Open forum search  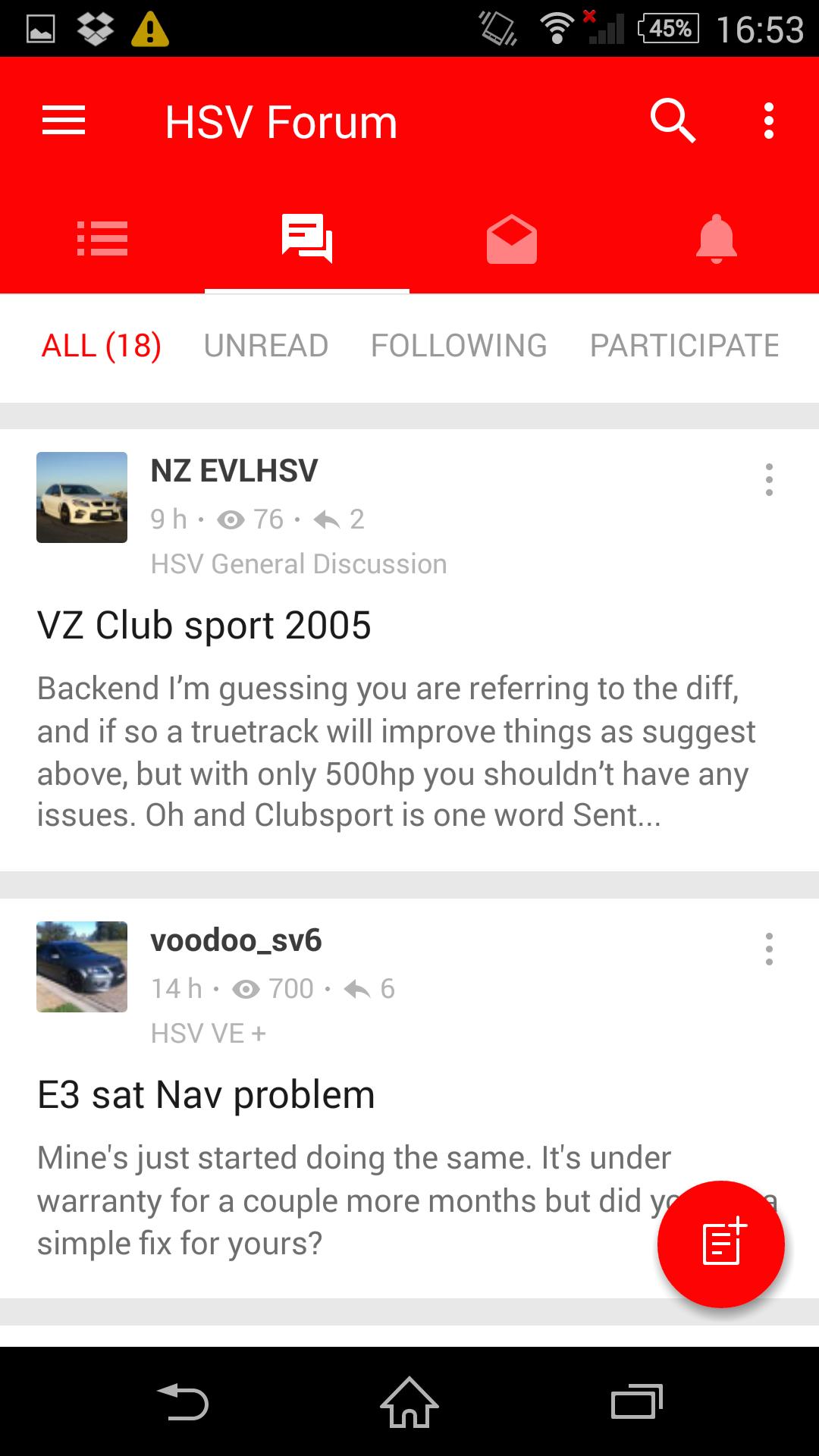(673, 121)
